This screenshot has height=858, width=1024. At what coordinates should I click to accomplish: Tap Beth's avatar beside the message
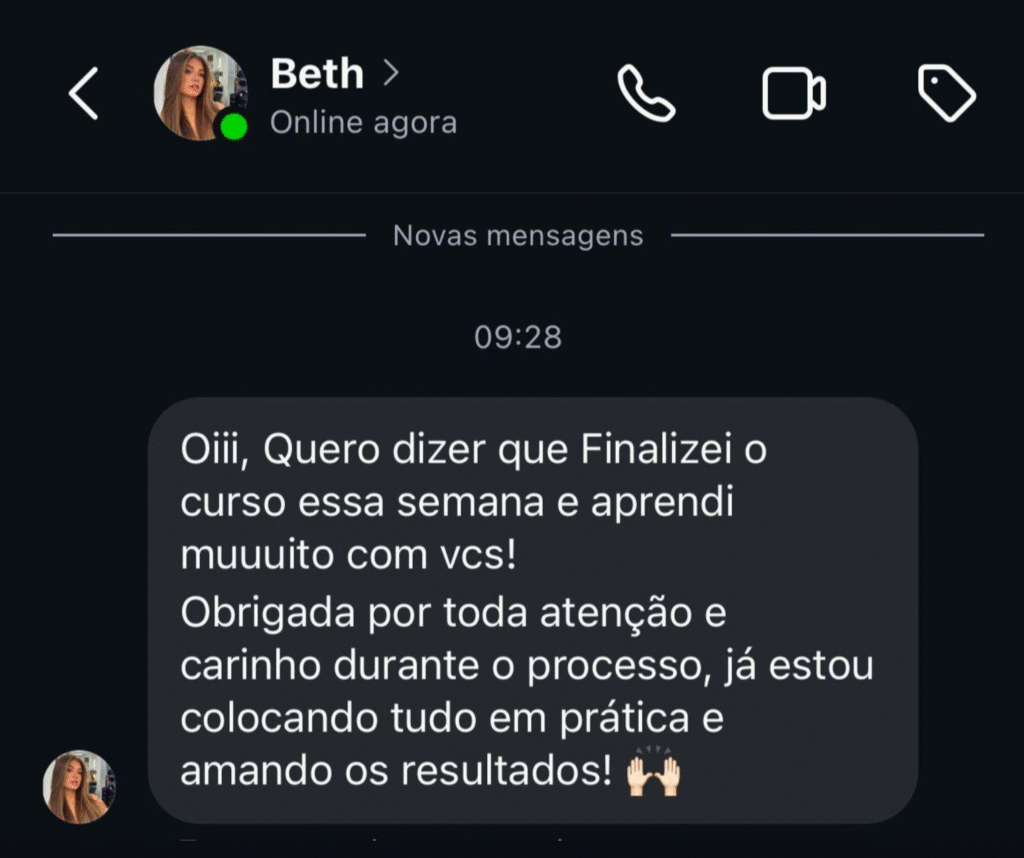pyautogui.click(x=79, y=787)
